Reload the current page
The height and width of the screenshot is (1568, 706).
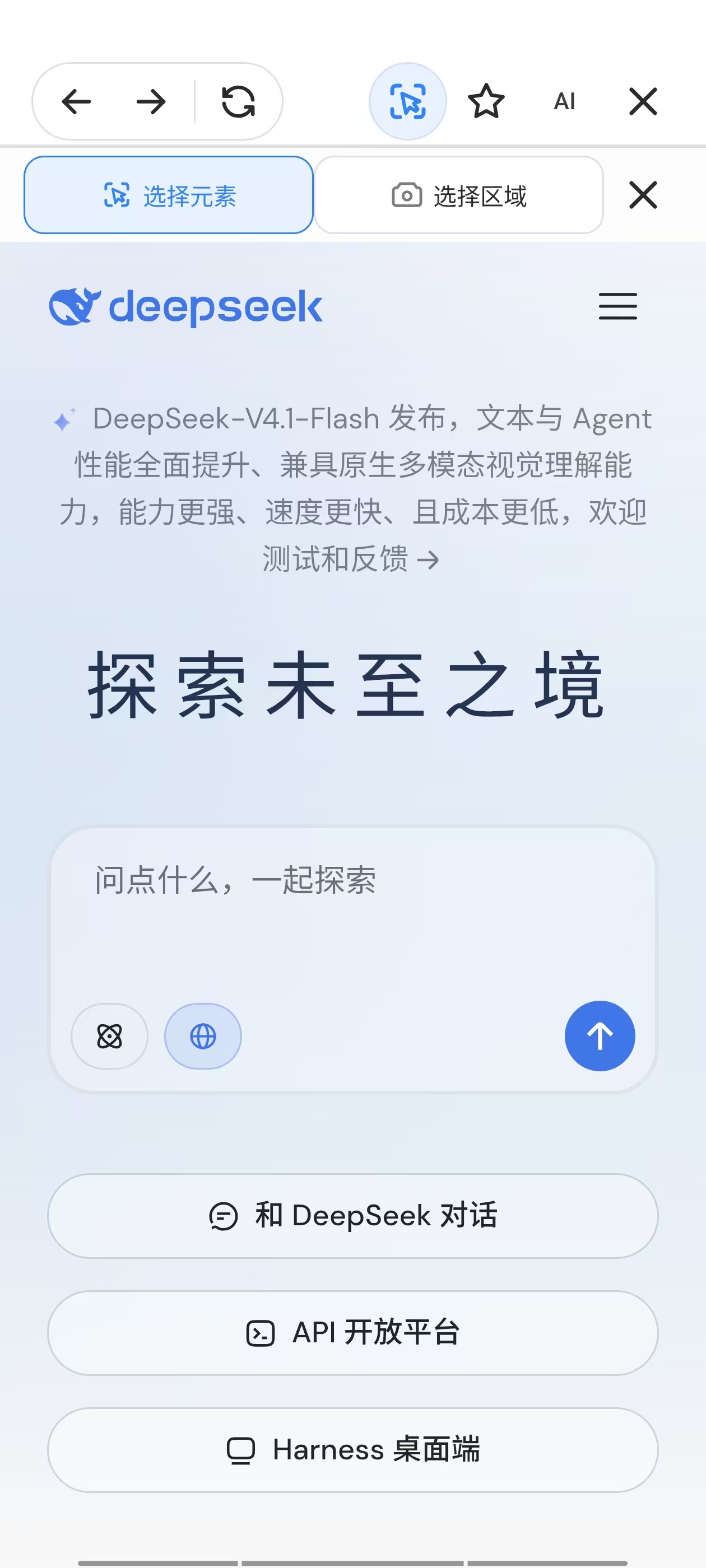(x=238, y=102)
